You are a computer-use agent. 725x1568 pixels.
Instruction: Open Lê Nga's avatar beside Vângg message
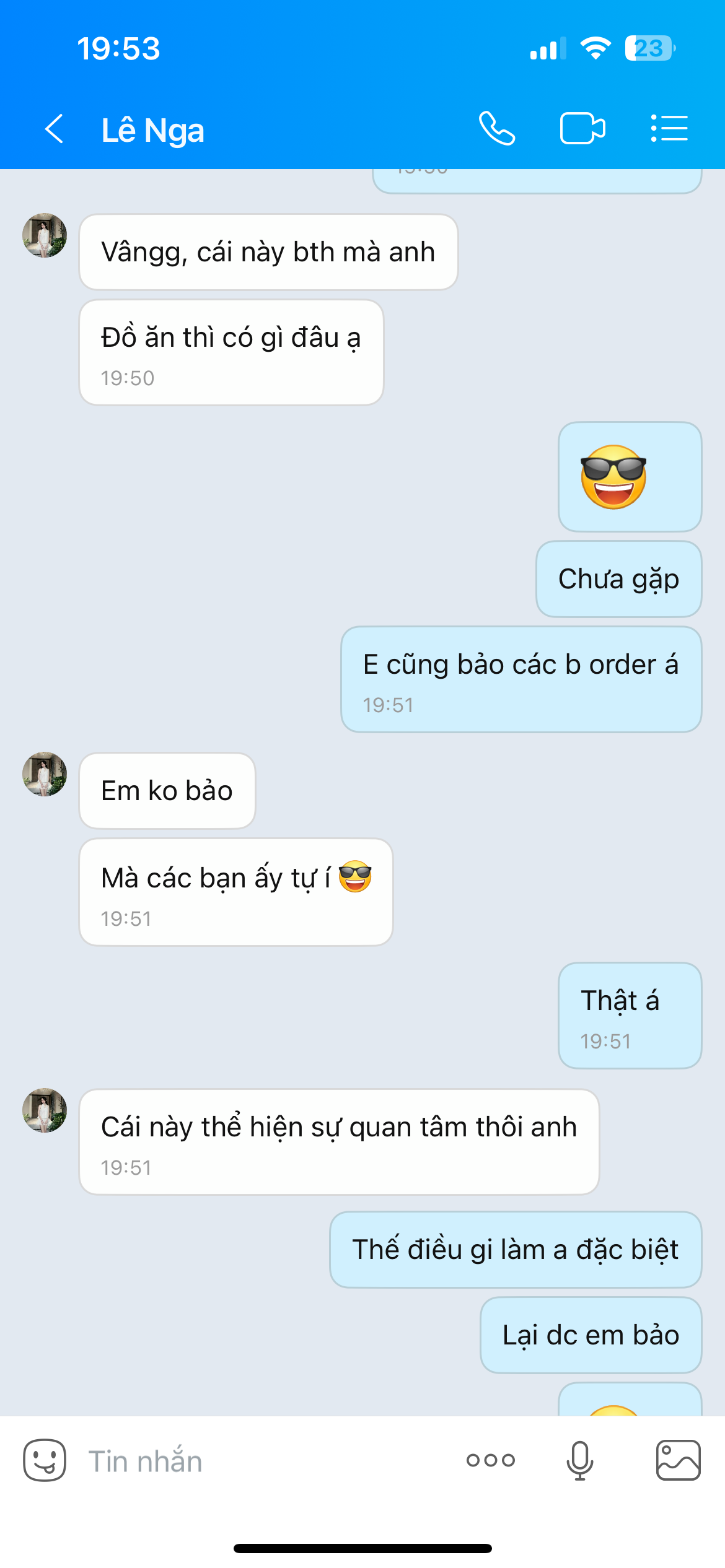[x=45, y=235]
